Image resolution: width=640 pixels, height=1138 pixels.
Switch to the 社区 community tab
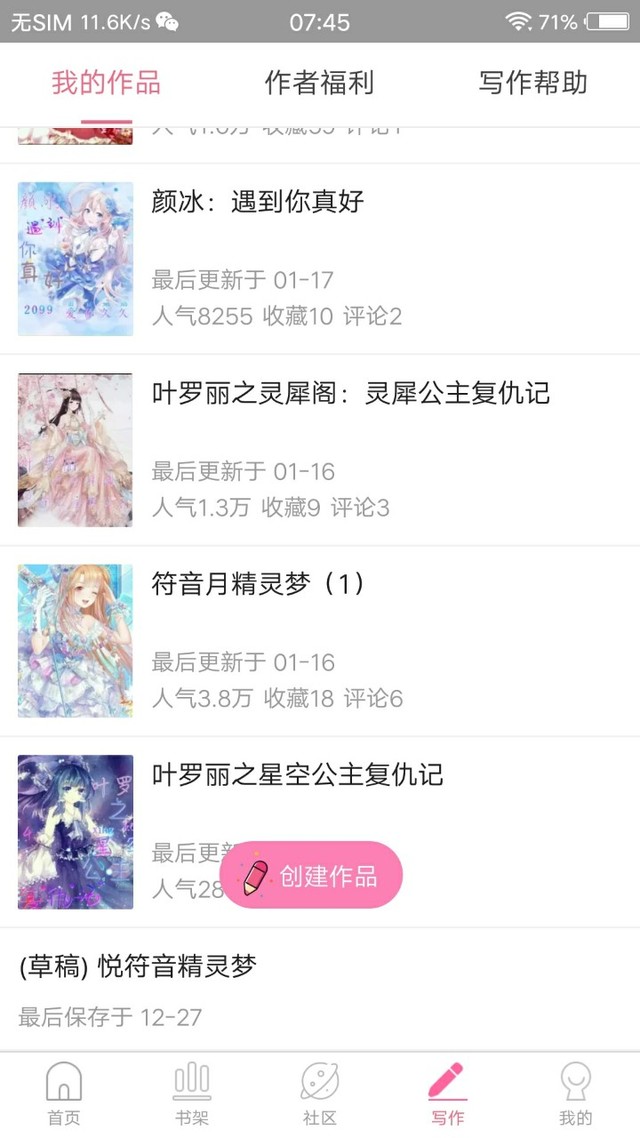[320, 1094]
